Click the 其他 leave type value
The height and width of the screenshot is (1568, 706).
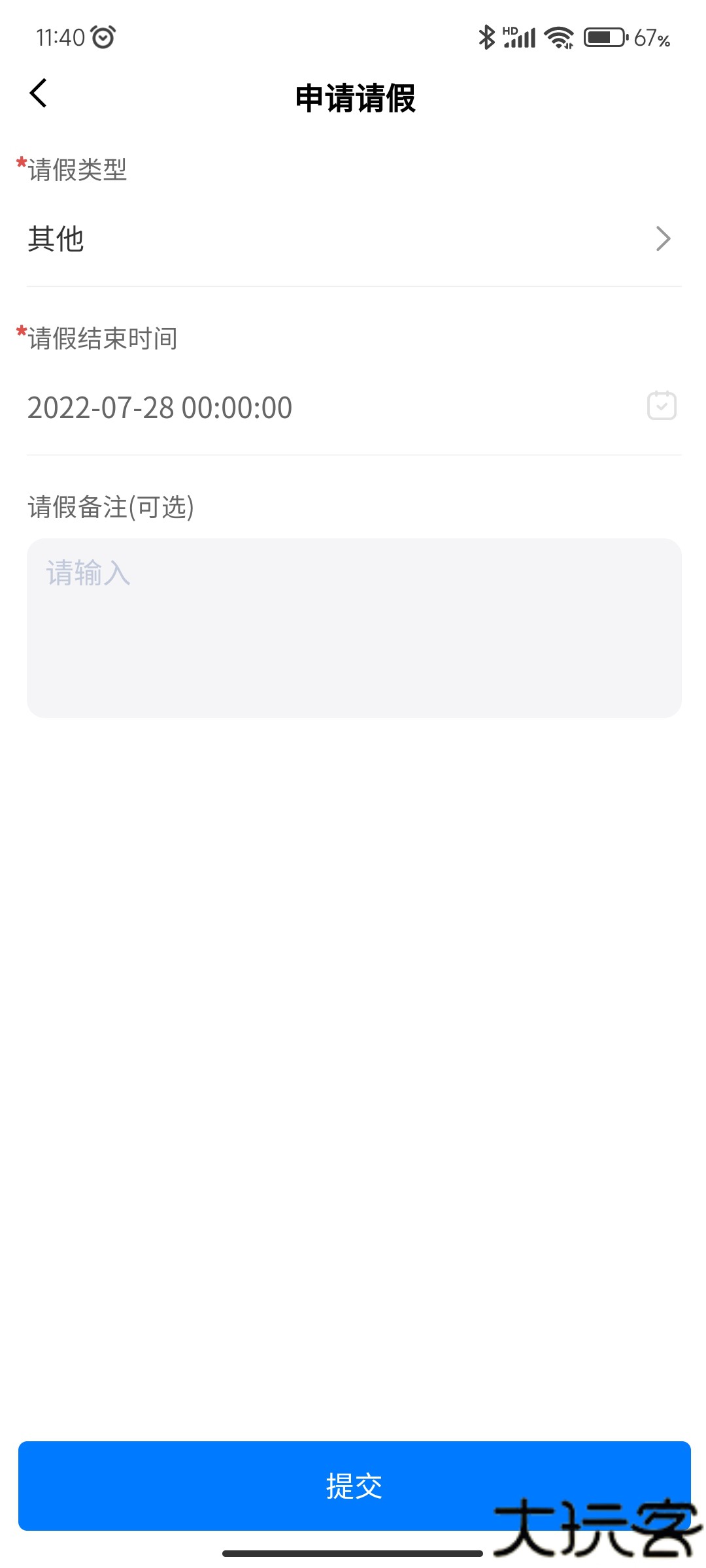55,239
